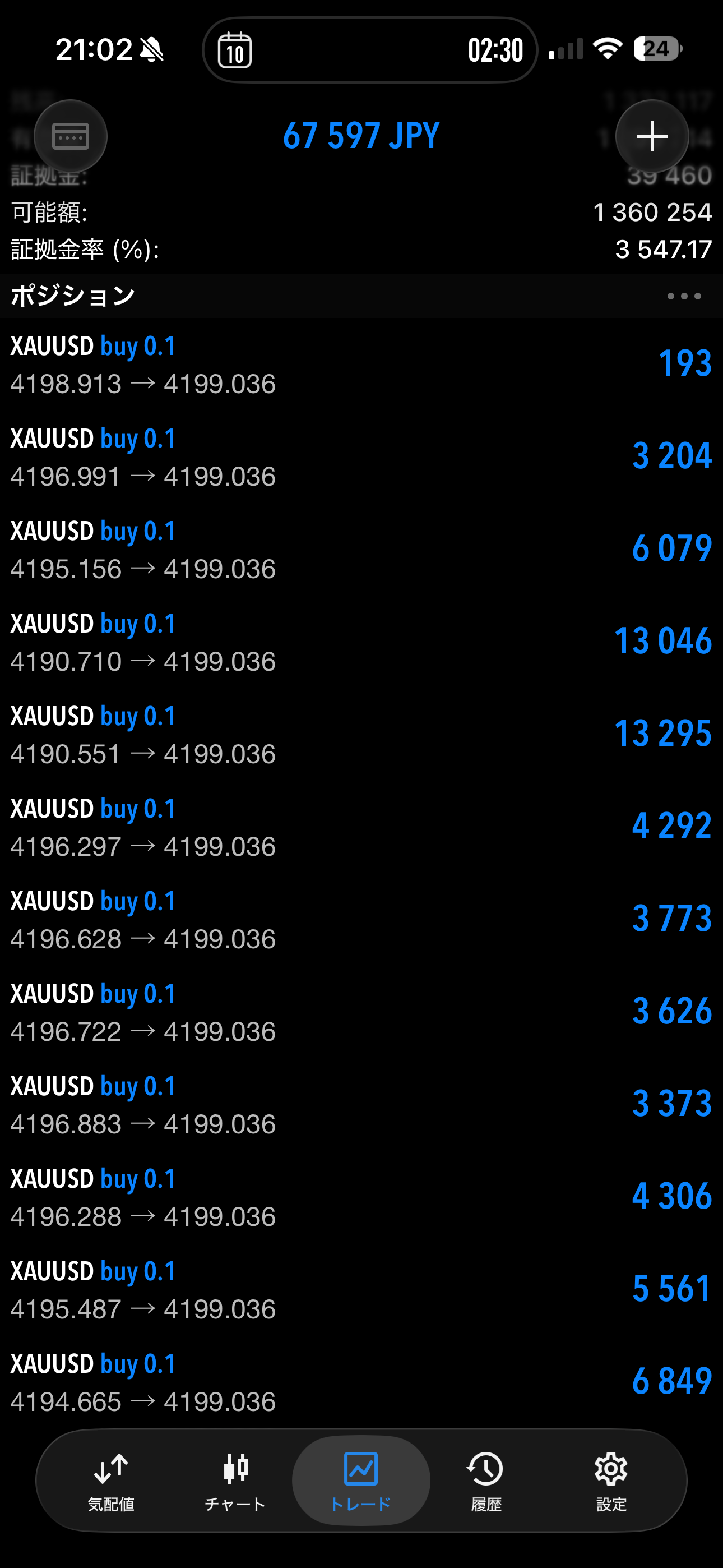Select the トレード tab
The width and height of the screenshot is (723, 1568).
pos(361,1480)
